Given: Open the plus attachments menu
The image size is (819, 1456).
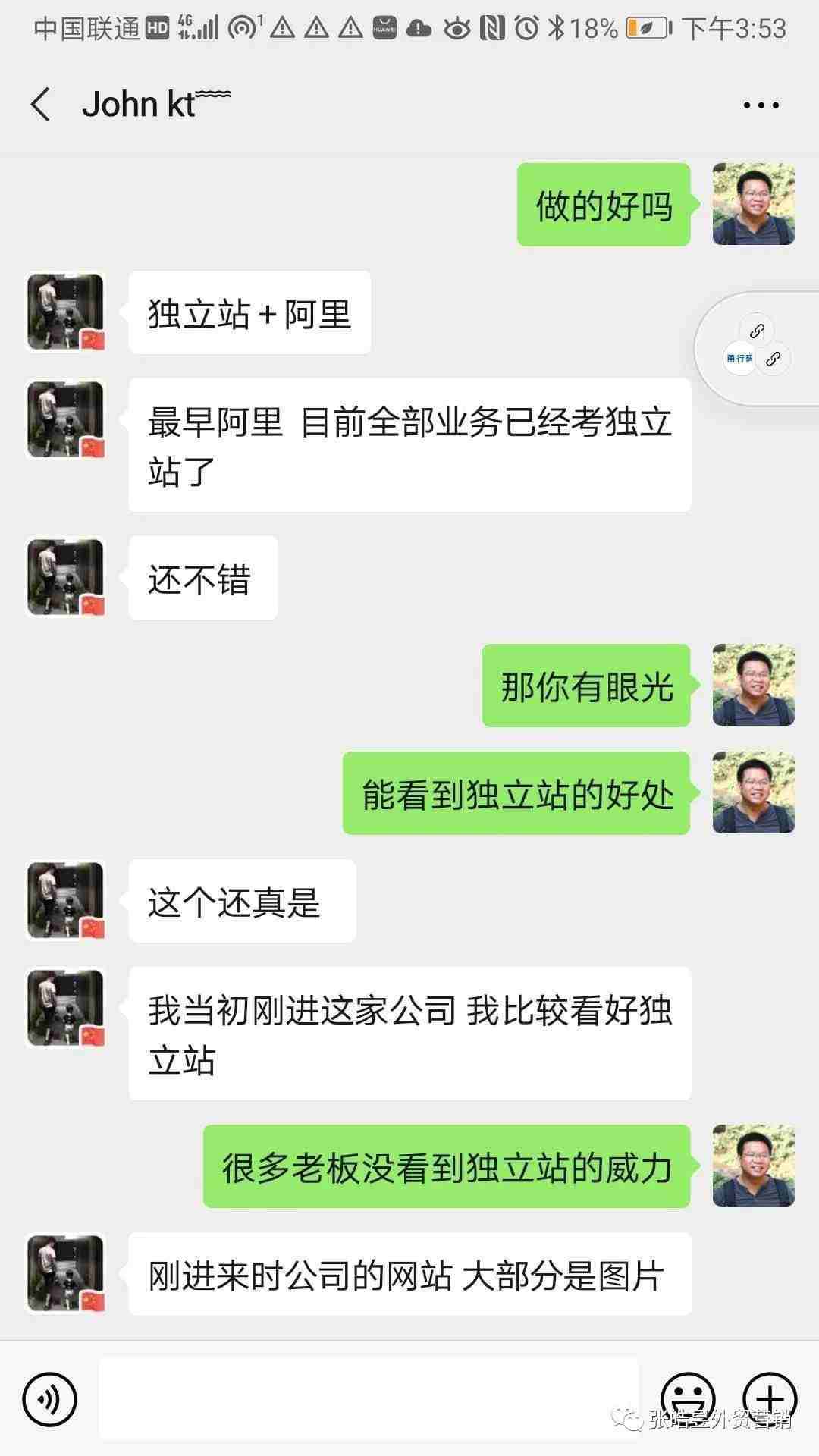Looking at the screenshot, I should tap(769, 1397).
